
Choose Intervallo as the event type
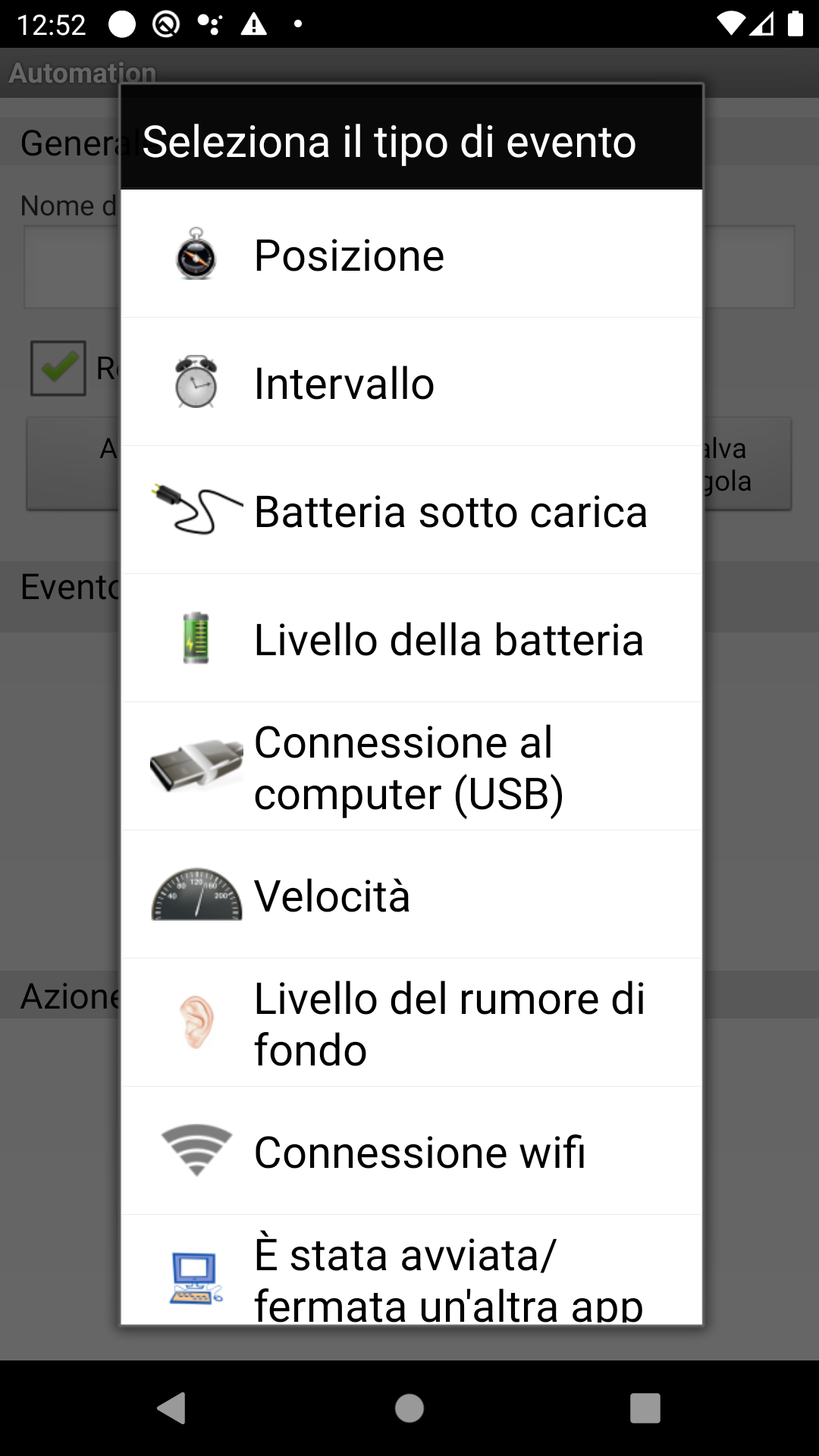pos(411,383)
